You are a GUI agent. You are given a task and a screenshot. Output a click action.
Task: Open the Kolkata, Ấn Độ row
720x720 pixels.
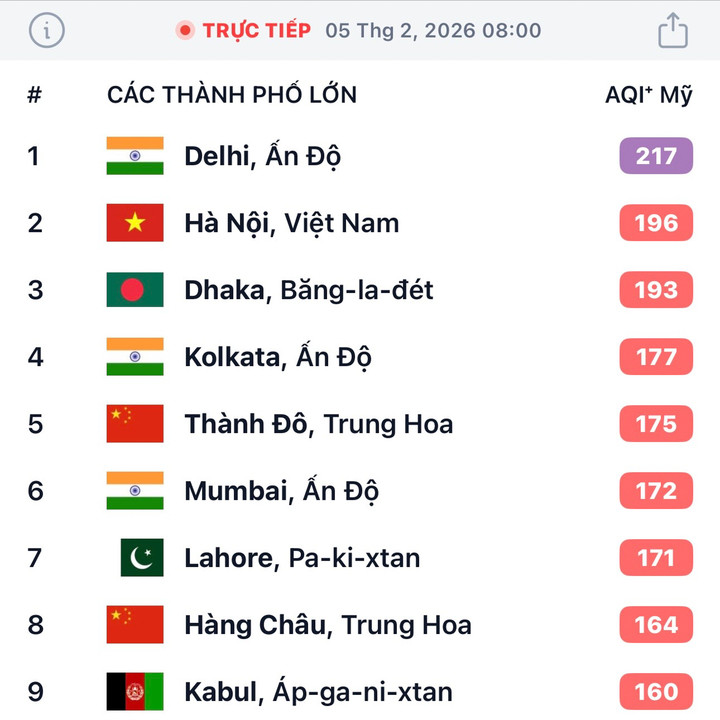point(281,357)
